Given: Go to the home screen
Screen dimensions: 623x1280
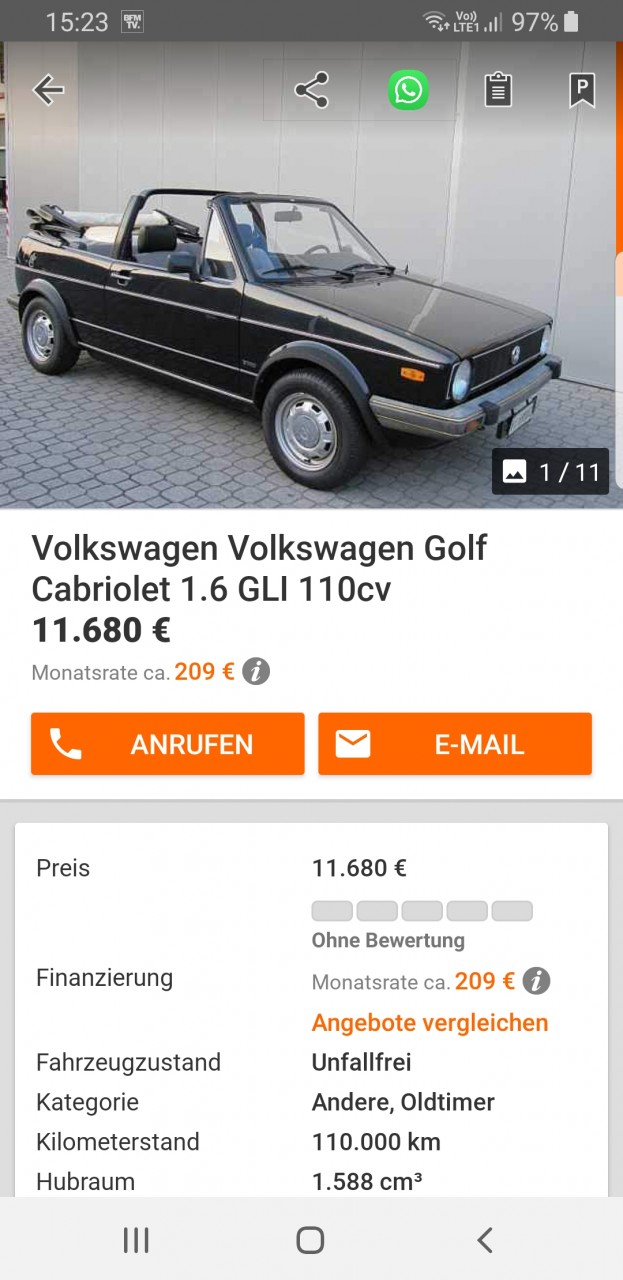Looking at the screenshot, I should pyautogui.click(x=311, y=1240).
